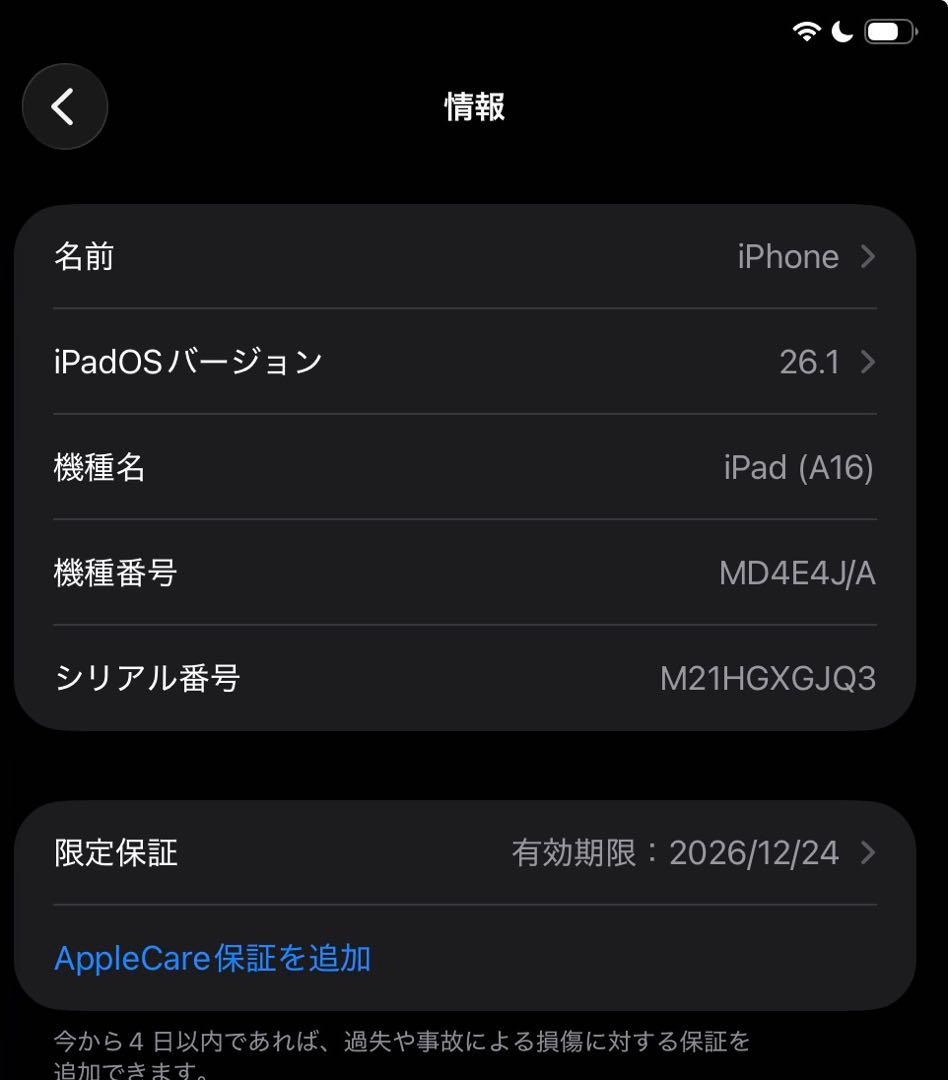This screenshot has height=1080, width=948.
Task: Open the 限定保証 warranty details
Action: coord(866,853)
